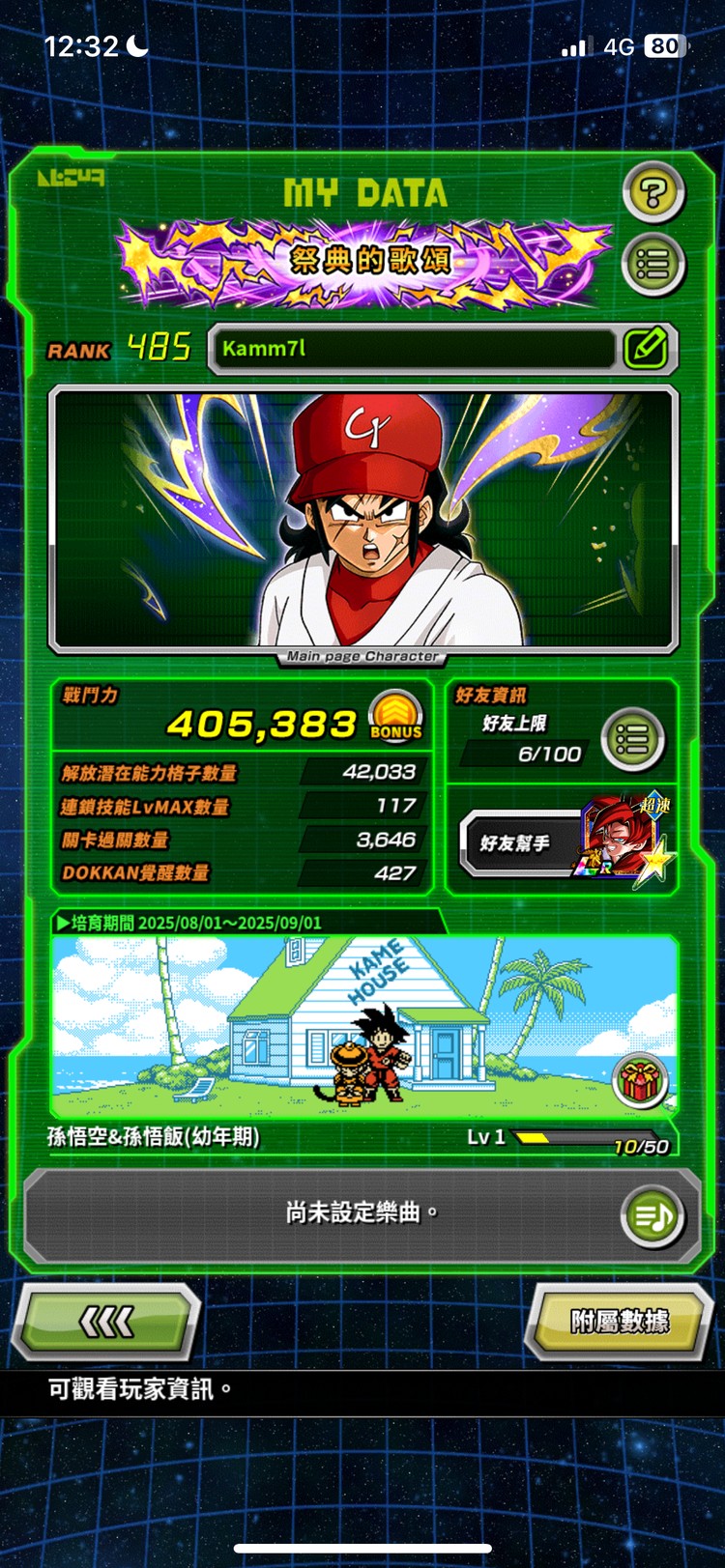This screenshot has width=725, height=1568.
Task: Tap the BONUS badge by battle power
Action: pyautogui.click(x=395, y=717)
